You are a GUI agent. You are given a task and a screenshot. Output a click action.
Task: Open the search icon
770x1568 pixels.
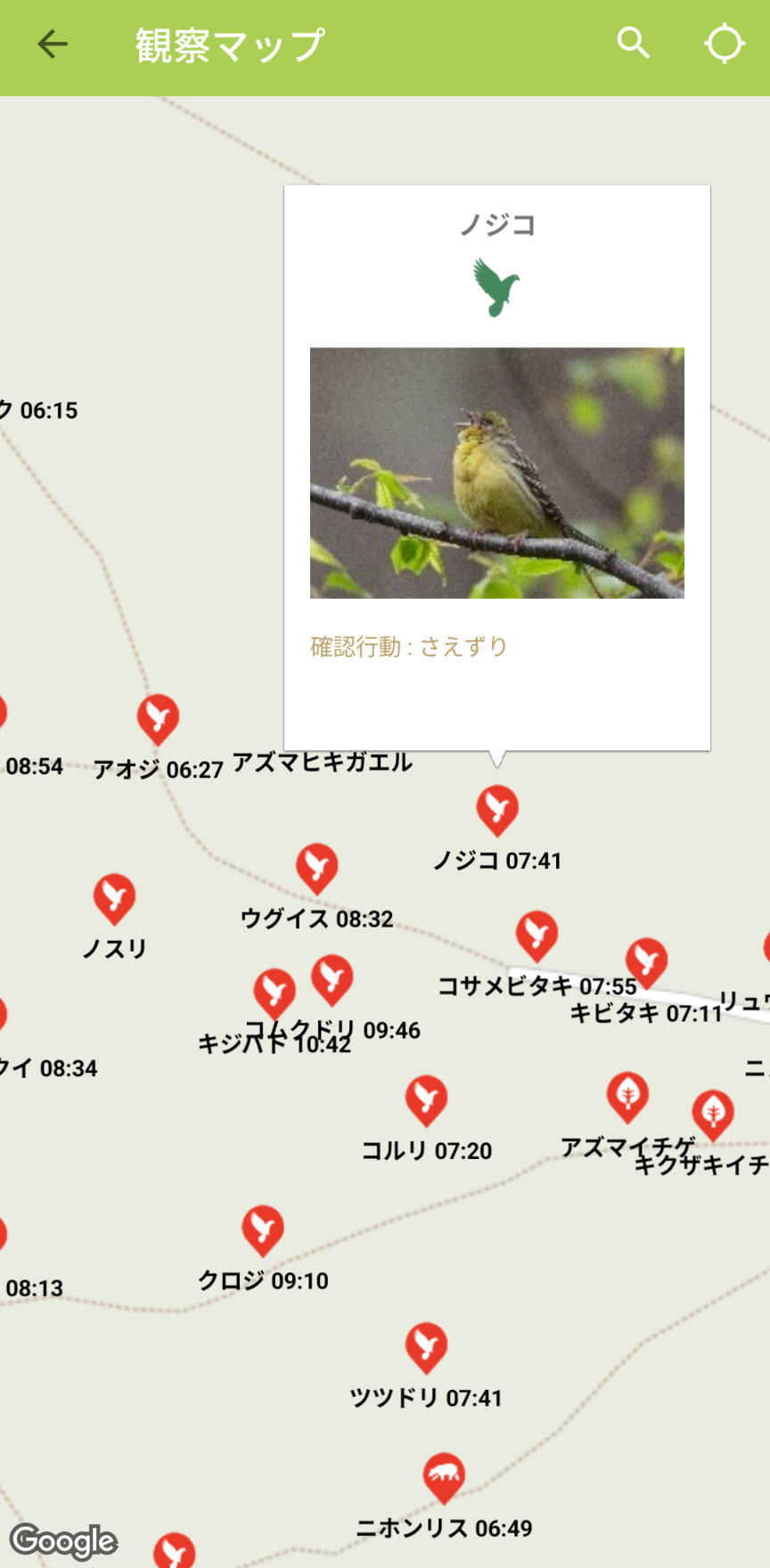(634, 43)
